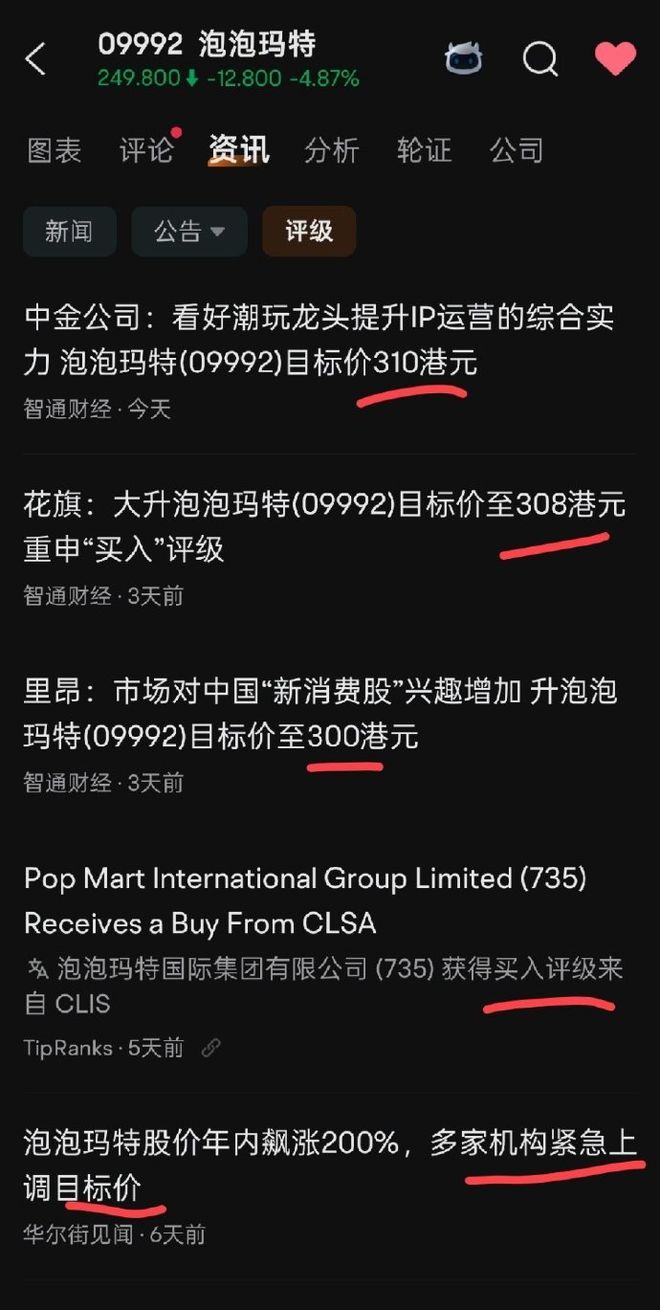The image size is (660, 1310).
Task: Switch to the 轮证 tab
Action: (424, 151)
